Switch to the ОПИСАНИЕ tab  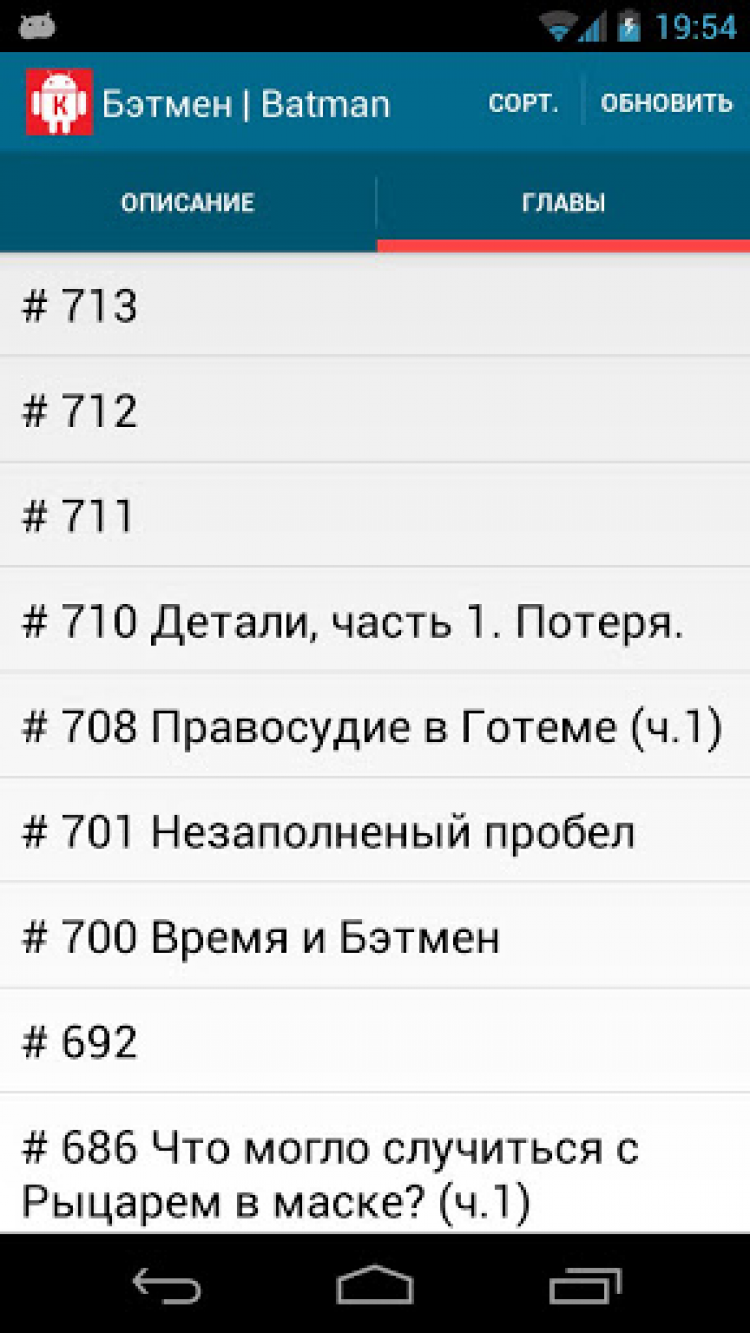tap(188, 203)
